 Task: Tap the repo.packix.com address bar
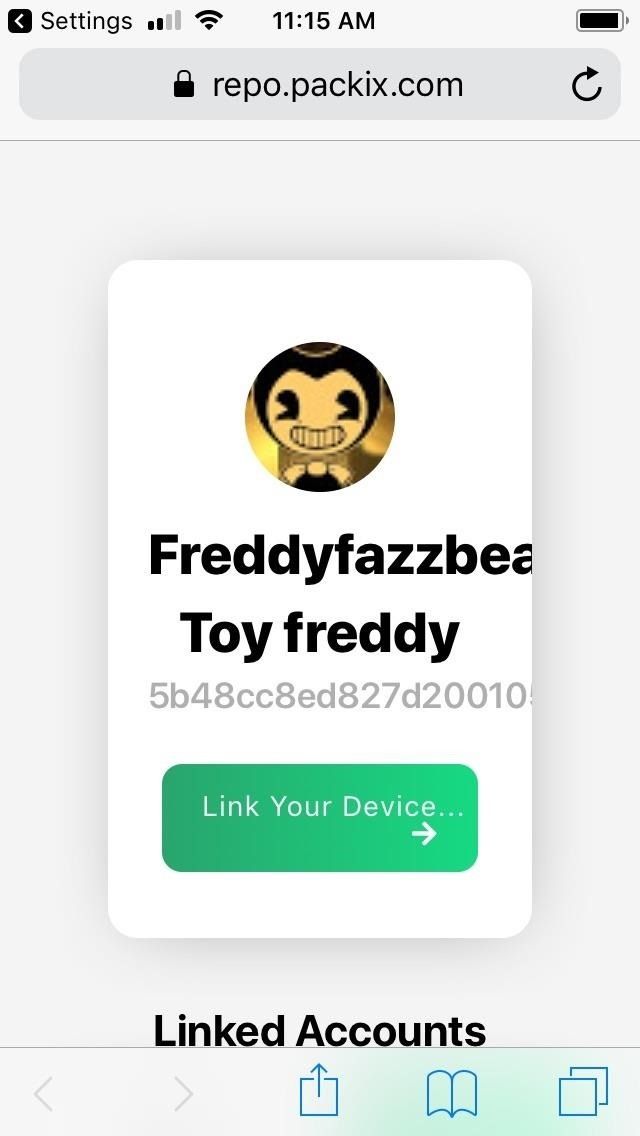click(x=320, y=85)
